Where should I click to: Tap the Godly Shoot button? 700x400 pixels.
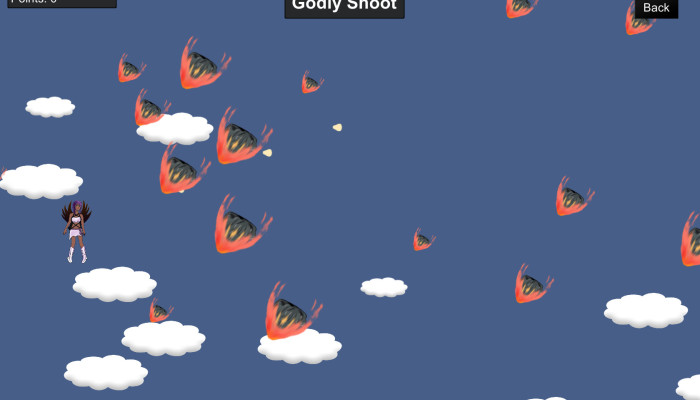(x=345, y=7)
